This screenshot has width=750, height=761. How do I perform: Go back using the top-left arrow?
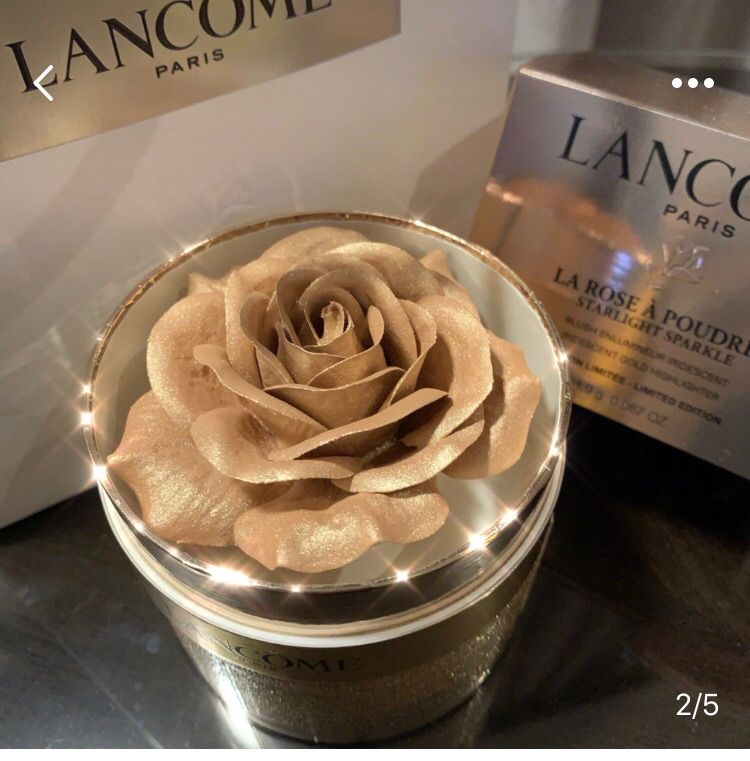(x=43, y=83)
